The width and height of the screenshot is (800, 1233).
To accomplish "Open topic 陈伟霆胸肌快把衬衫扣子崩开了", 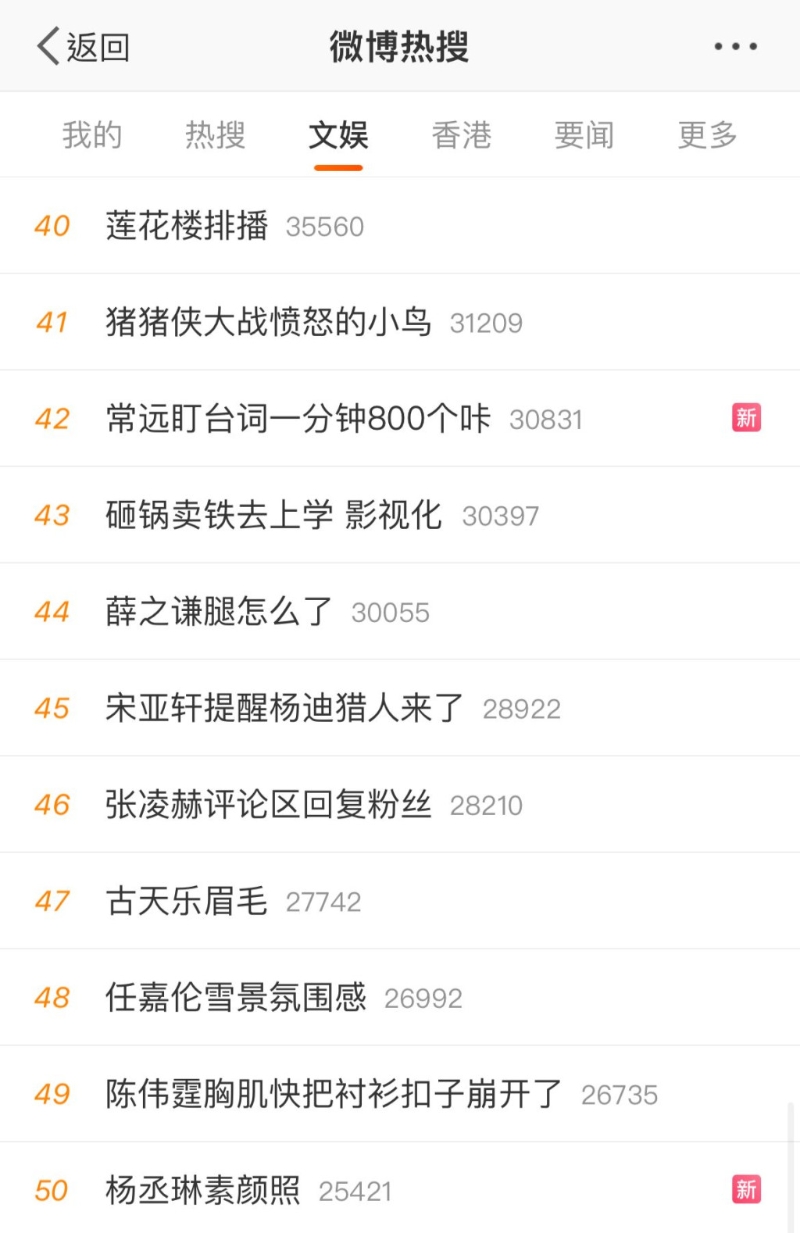I will pos(334,1094).
